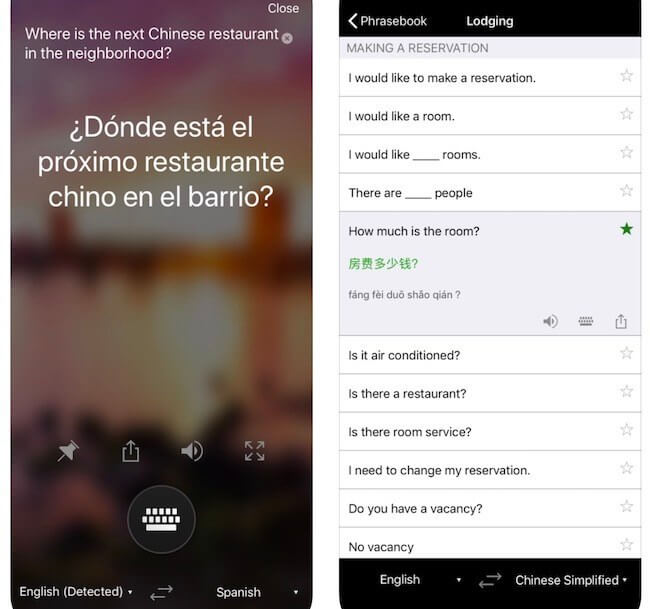Go back to Phrasebook

click(x=386, y=20)
